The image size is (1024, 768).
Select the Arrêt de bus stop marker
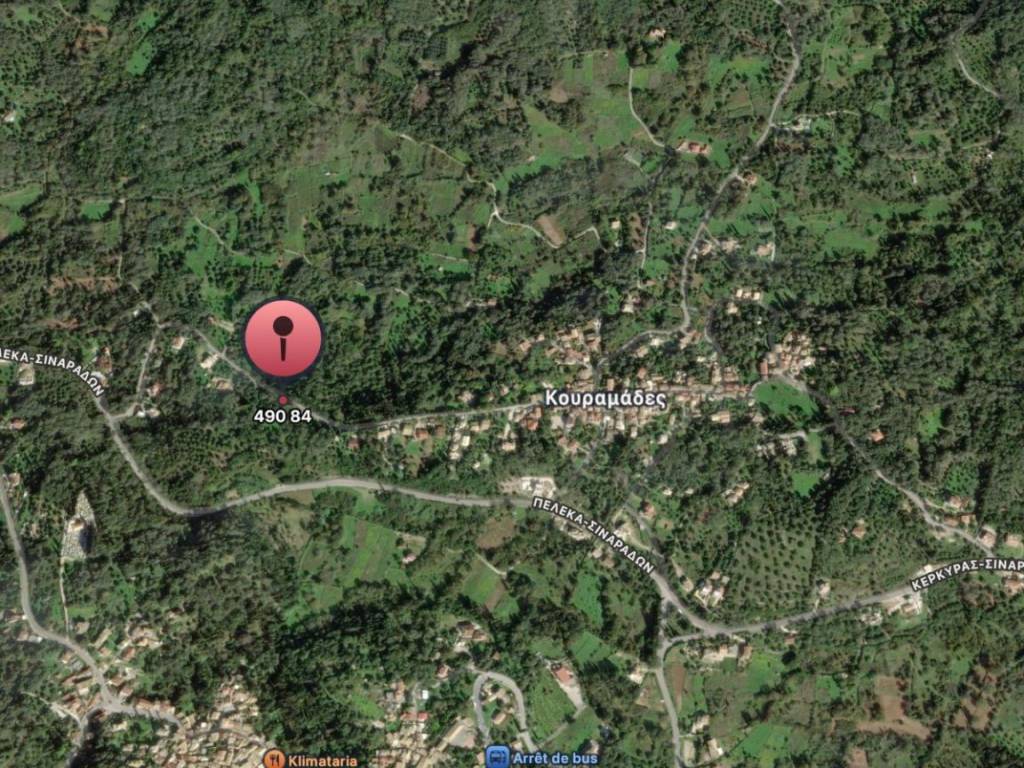point(497,757)
